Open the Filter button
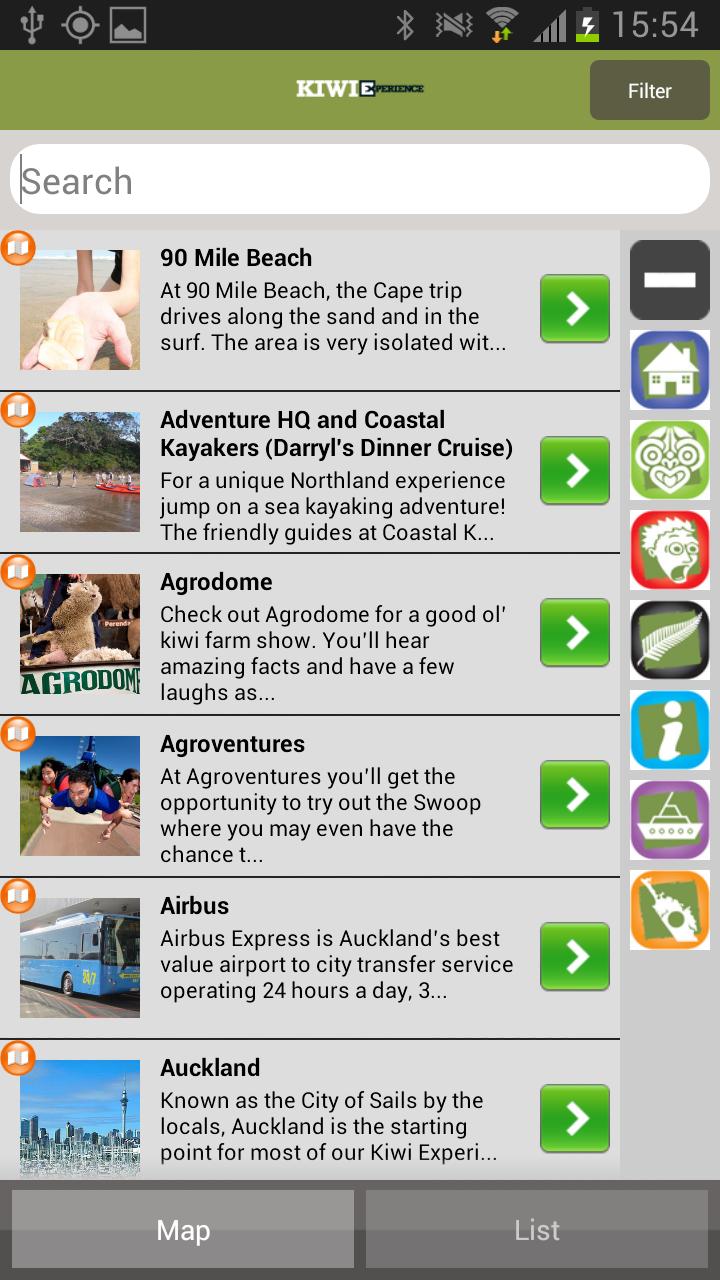 pos(648,90)
